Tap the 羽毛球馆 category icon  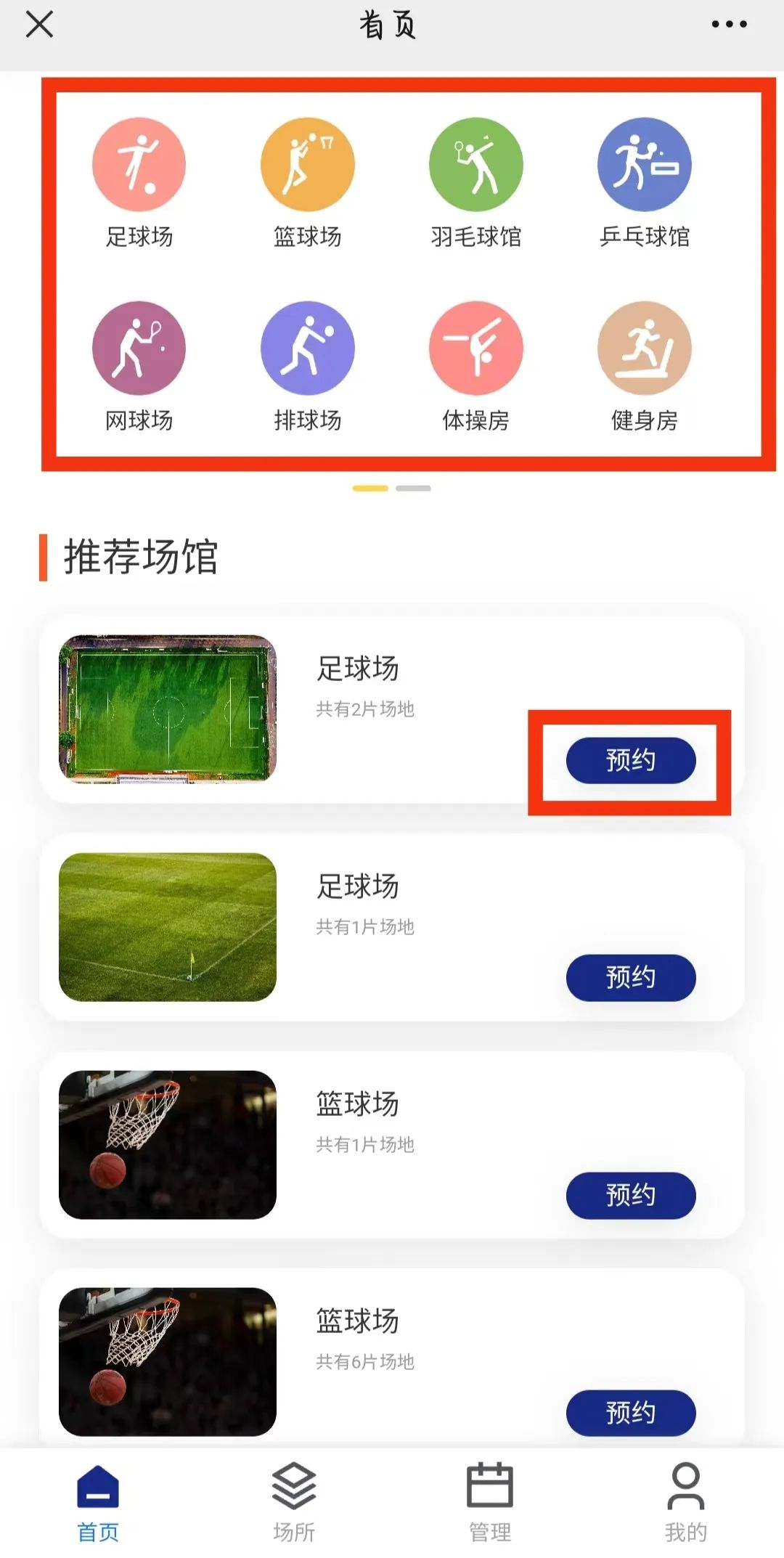tap(476, 164)
